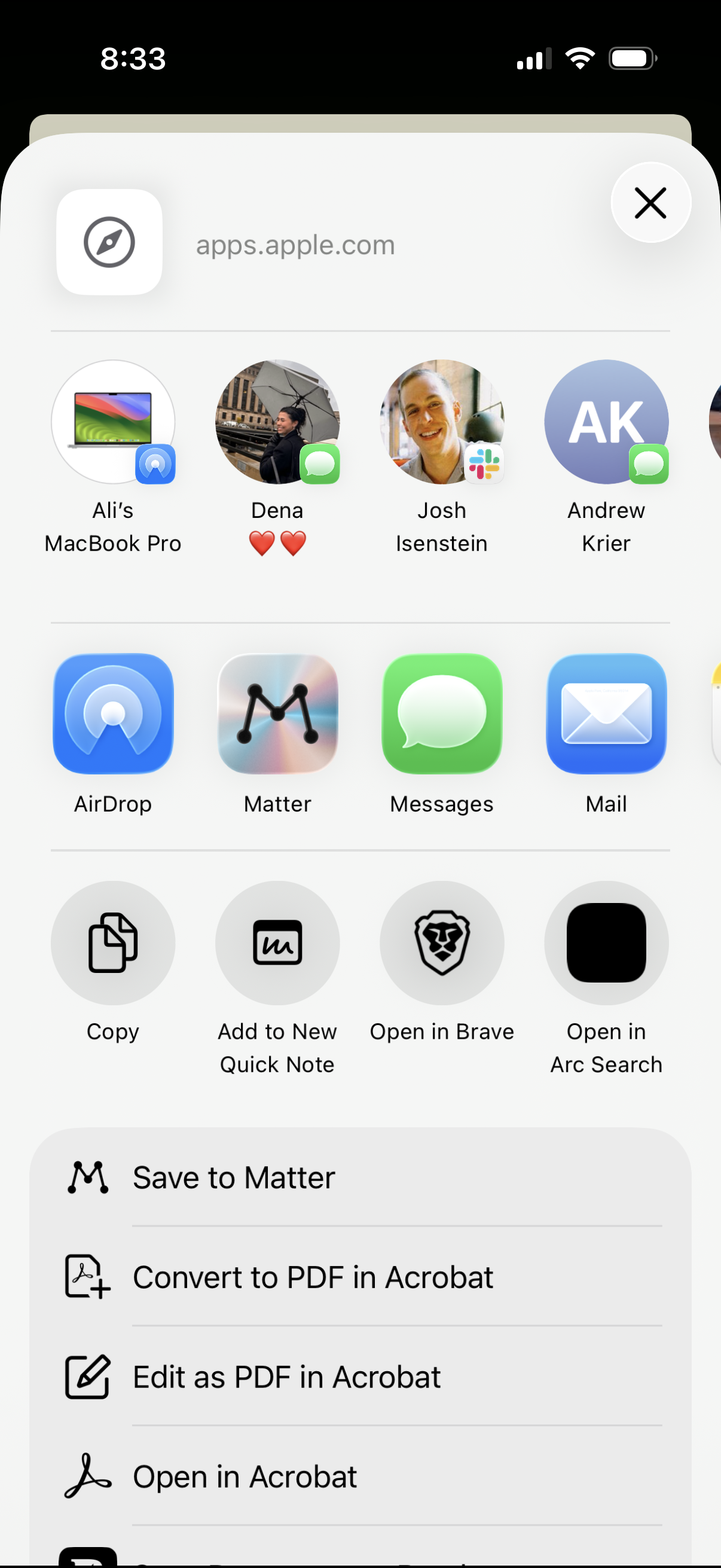Viewport: 721px width, 1568px height.
Task: Open the link in Arc Search
Action: point(606,942)
